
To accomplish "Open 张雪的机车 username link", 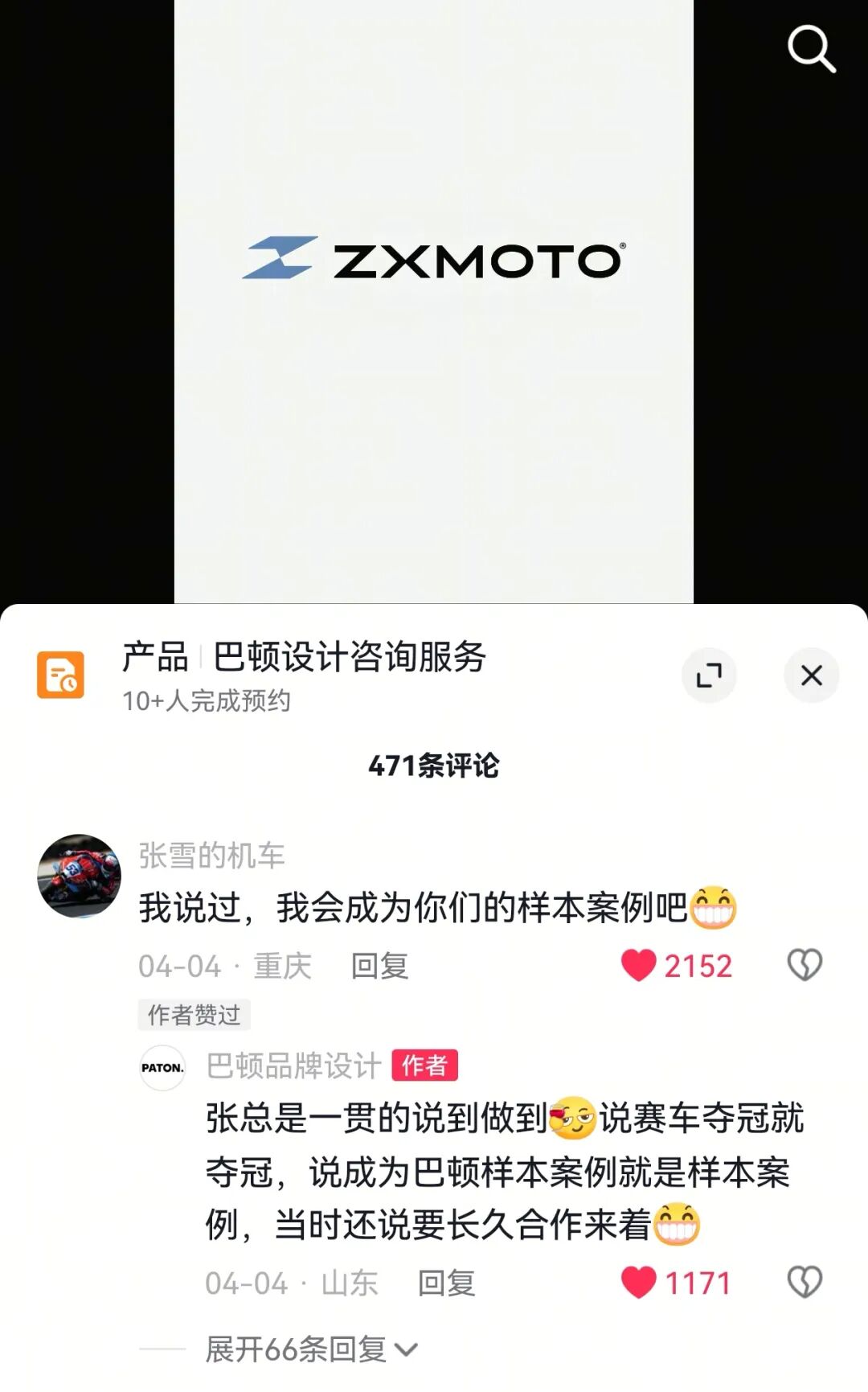I will 211,856.
